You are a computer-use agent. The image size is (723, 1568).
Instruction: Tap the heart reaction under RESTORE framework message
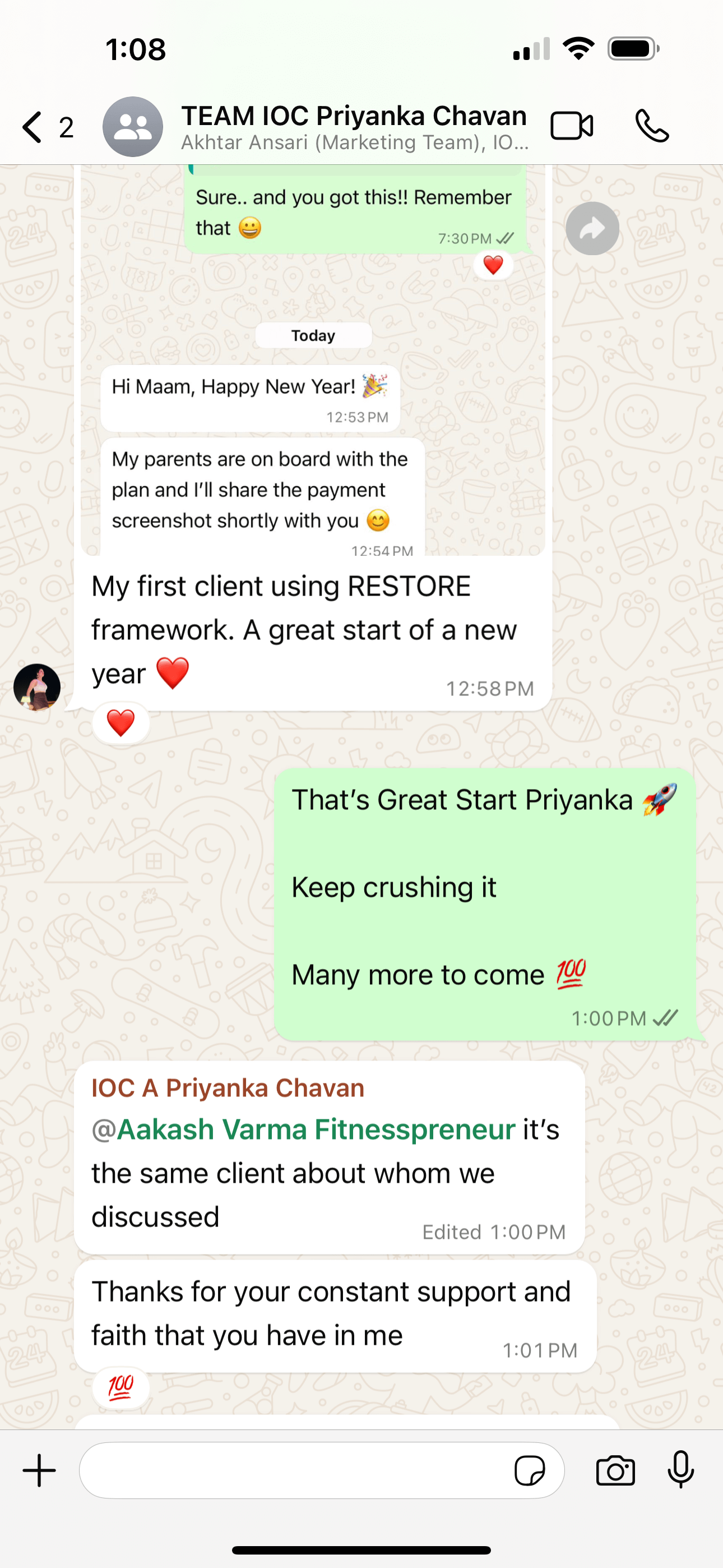tap(121, 723)
